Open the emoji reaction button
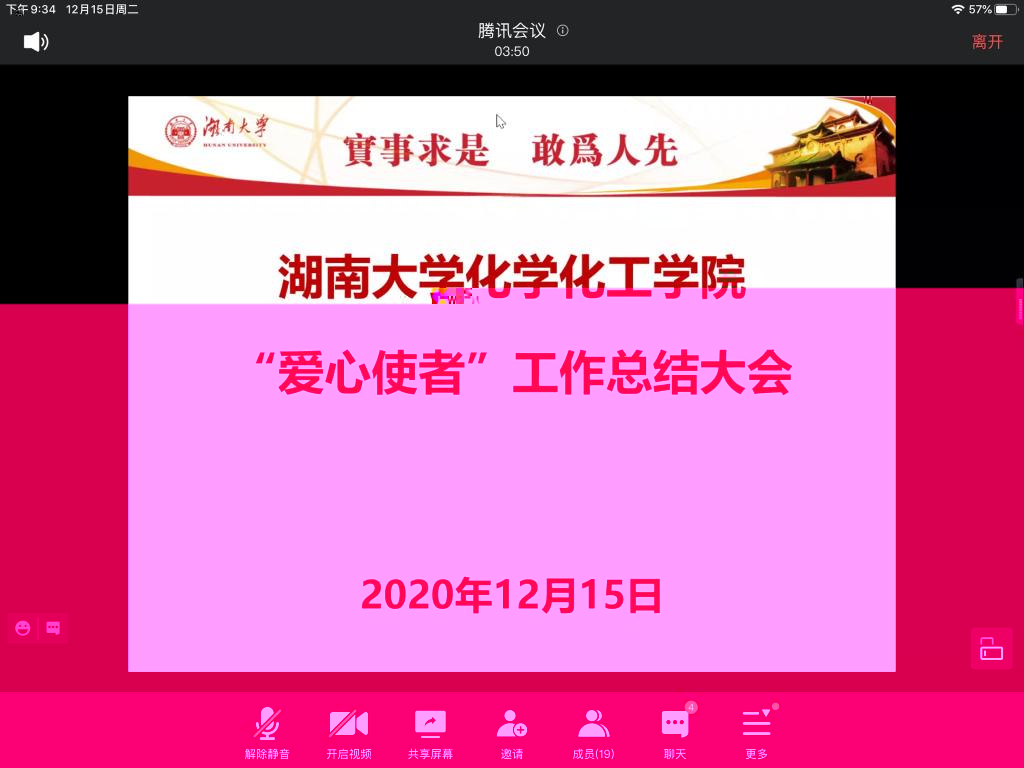1024x768 pixels. point(23,628)
